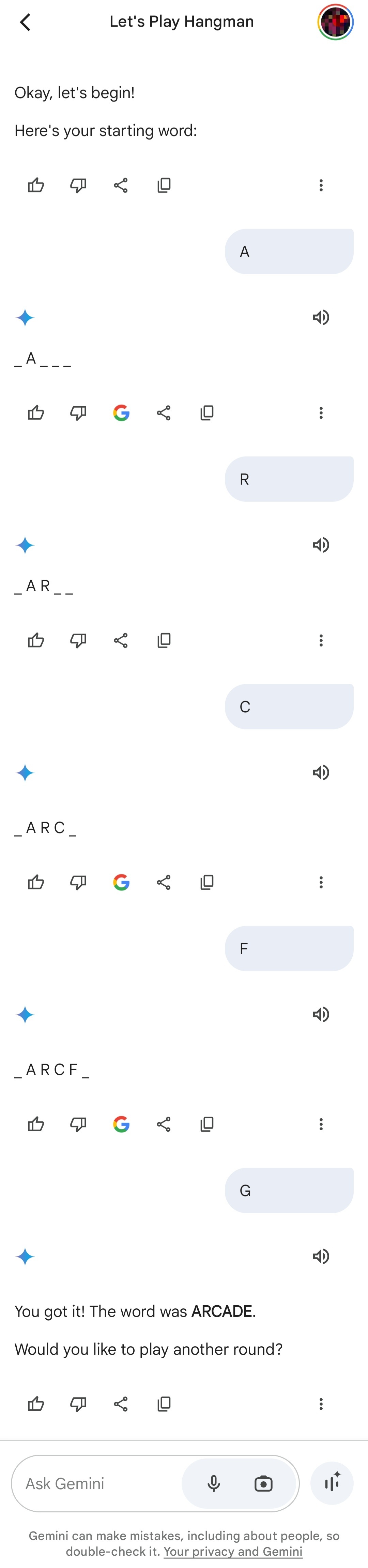Screen dimensions: 368x1568
Task: Play audio for the ARCADE answer response
Action: (x=321, y=1257)
